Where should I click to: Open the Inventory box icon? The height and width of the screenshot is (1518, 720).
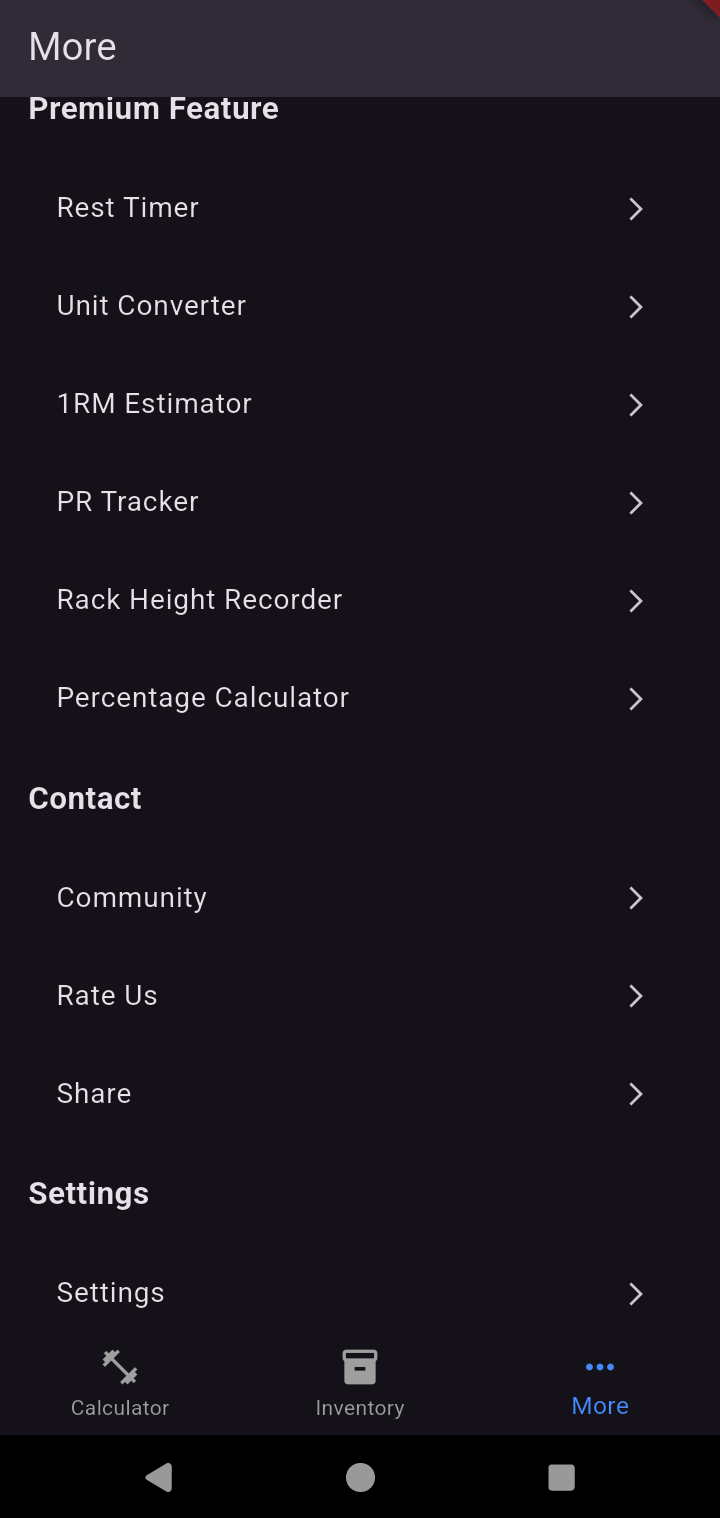click(x=360, y=1367)
